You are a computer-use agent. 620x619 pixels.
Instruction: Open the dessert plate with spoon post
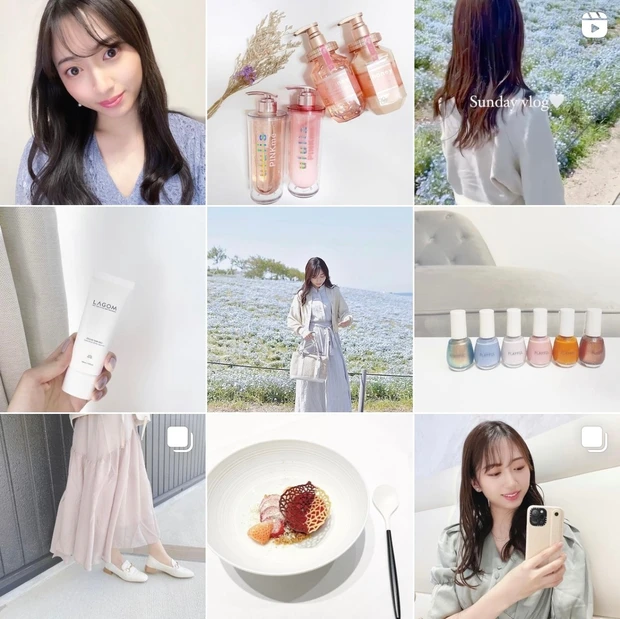point(309,517)
